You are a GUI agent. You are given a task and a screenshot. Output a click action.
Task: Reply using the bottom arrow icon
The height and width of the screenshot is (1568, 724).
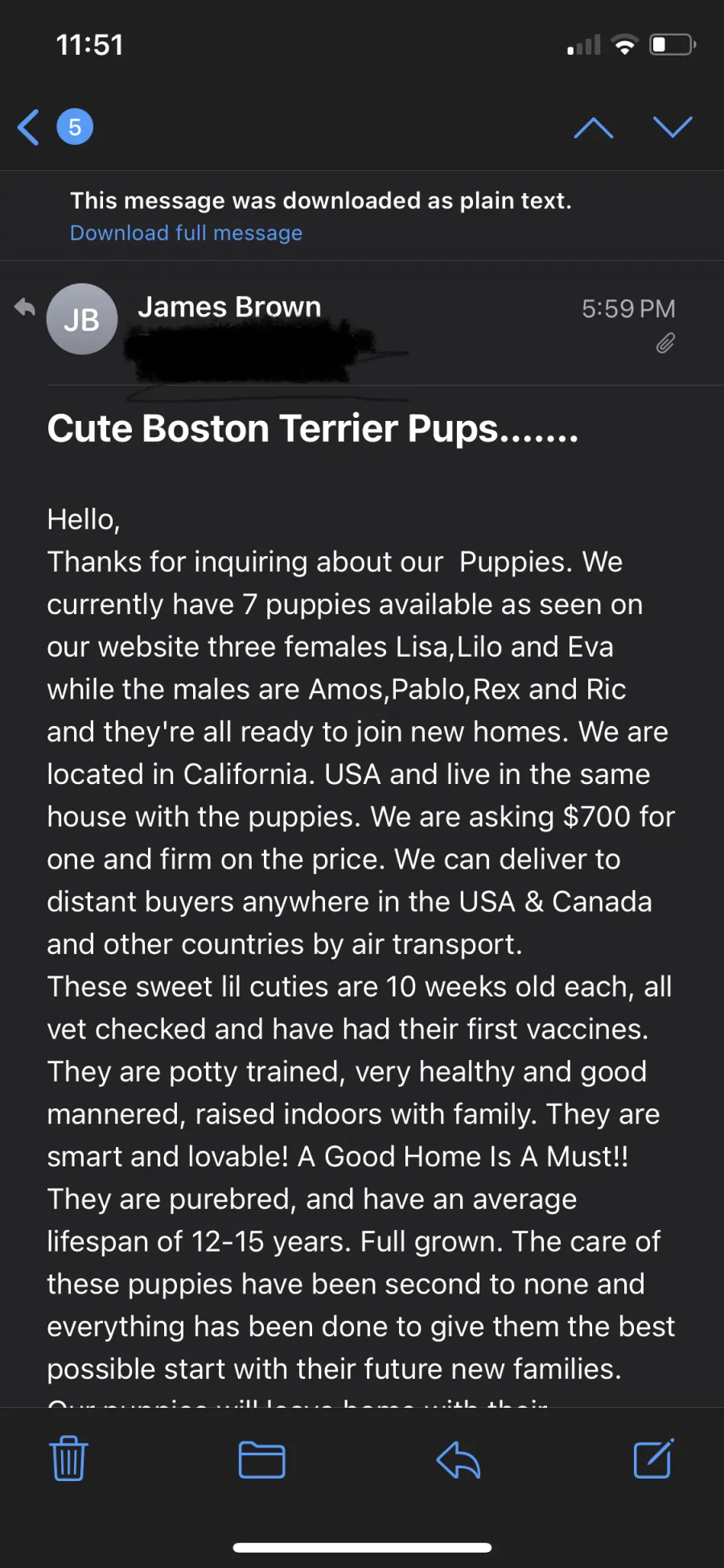point(459,1459)
